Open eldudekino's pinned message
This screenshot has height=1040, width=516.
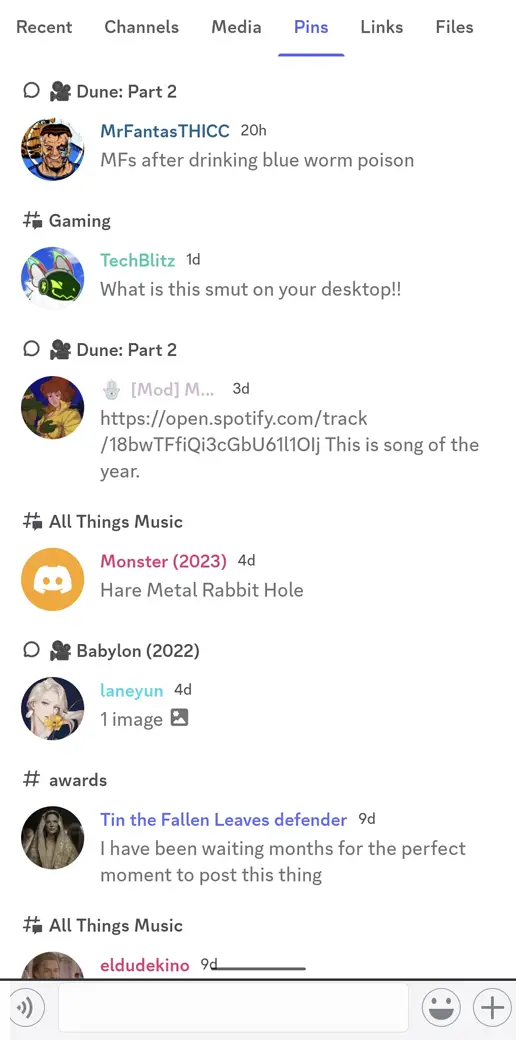click(145, 965)
